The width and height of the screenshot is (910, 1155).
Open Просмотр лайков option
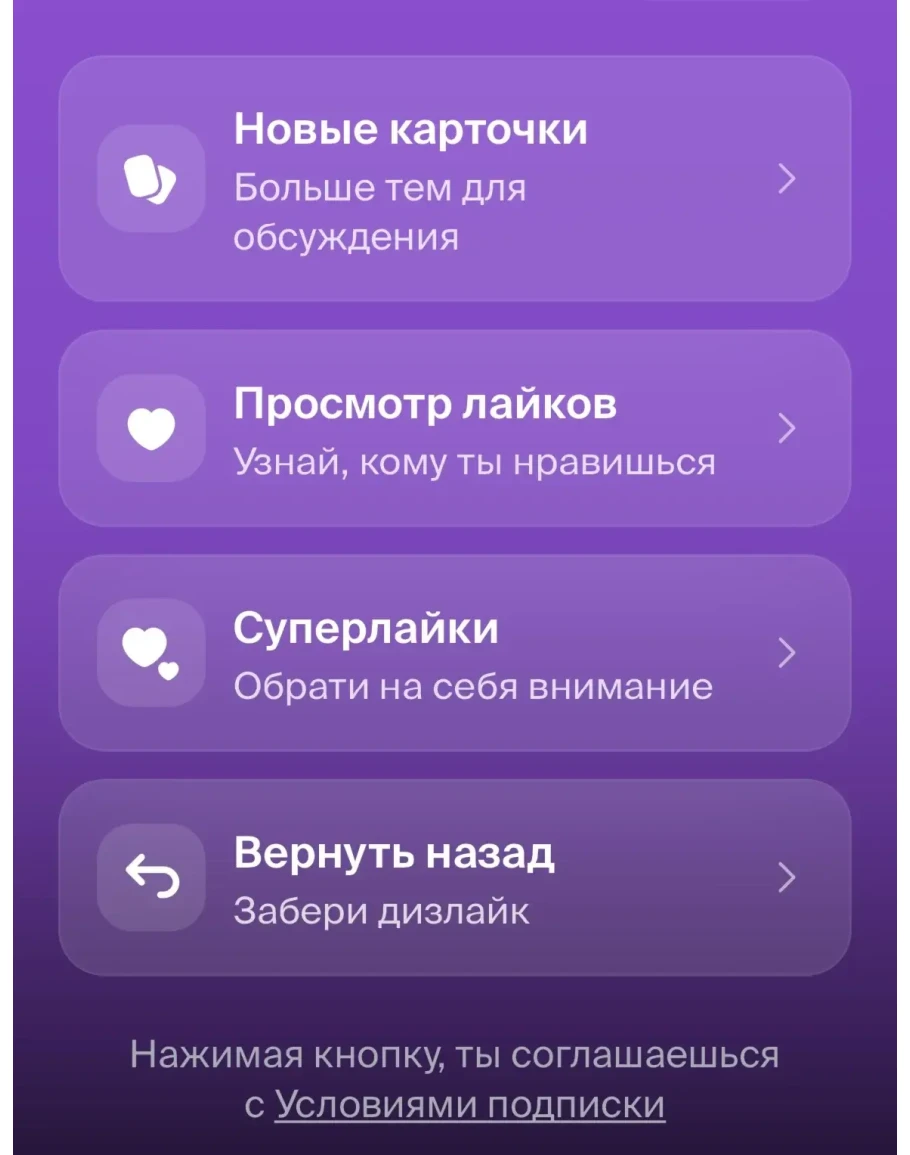[x=454, y=429]
